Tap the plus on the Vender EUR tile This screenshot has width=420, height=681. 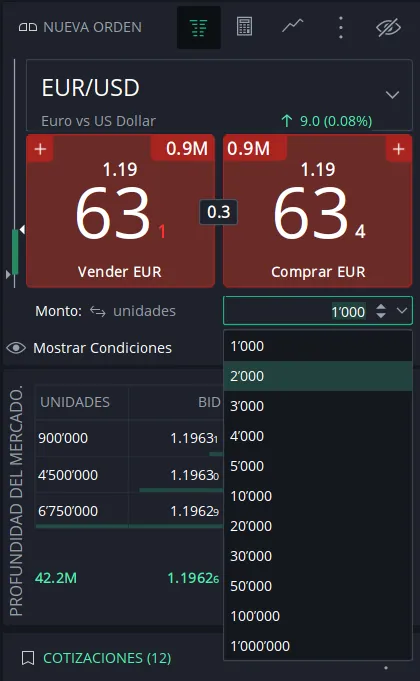point(40,149)
